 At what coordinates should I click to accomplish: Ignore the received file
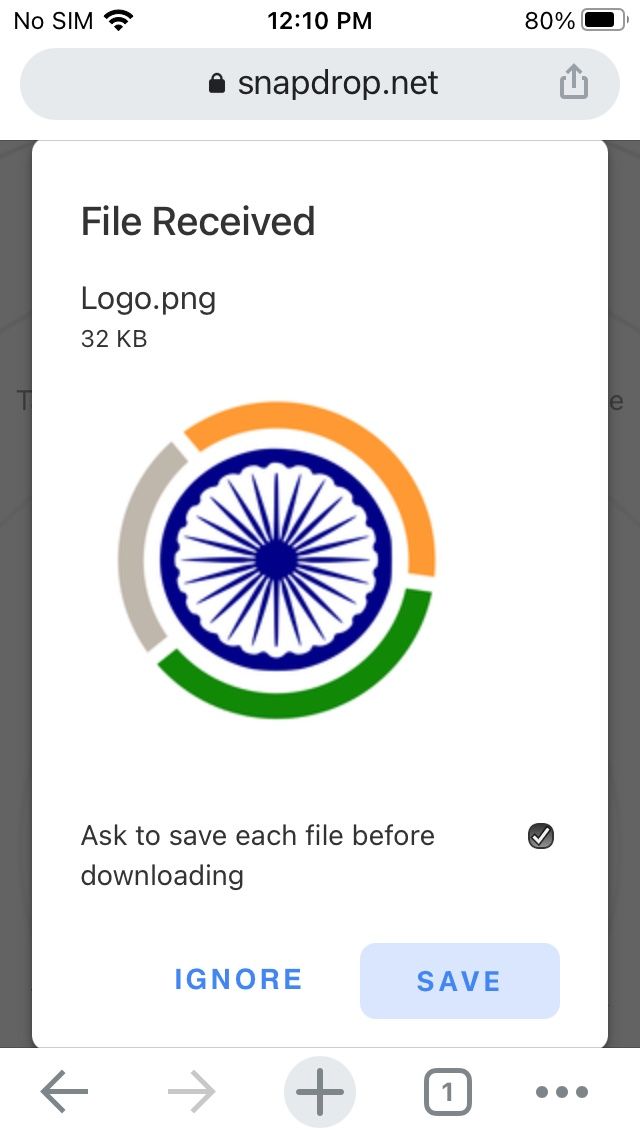pos(238,979)
